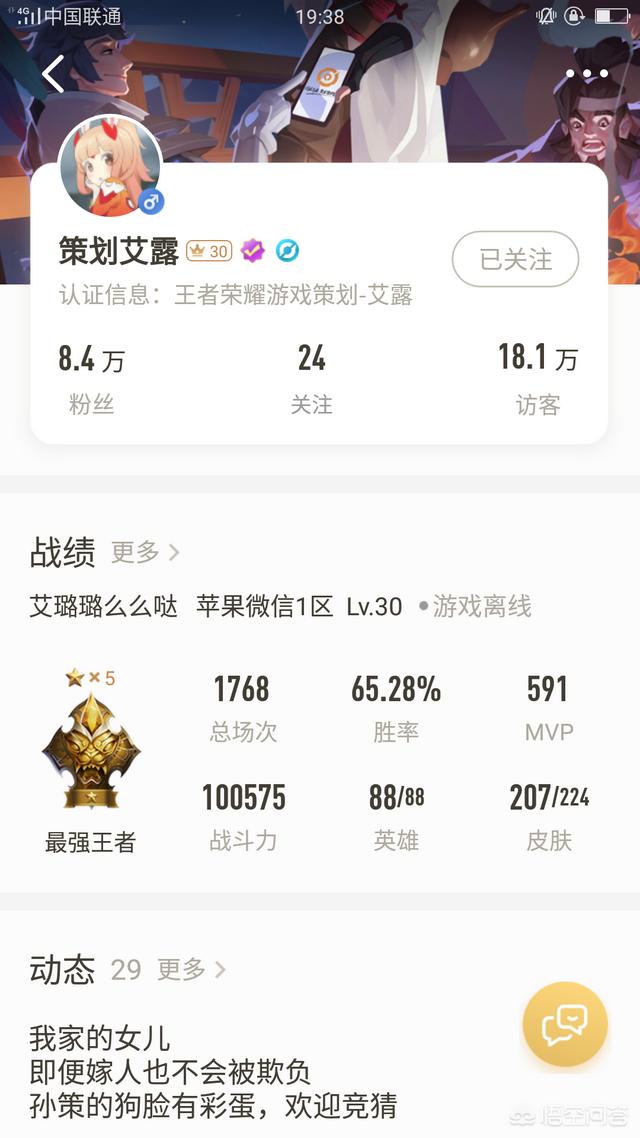This screenshot has height=1138, width=640.
Task: Go back using the top-left arrow
Action: 53,74
